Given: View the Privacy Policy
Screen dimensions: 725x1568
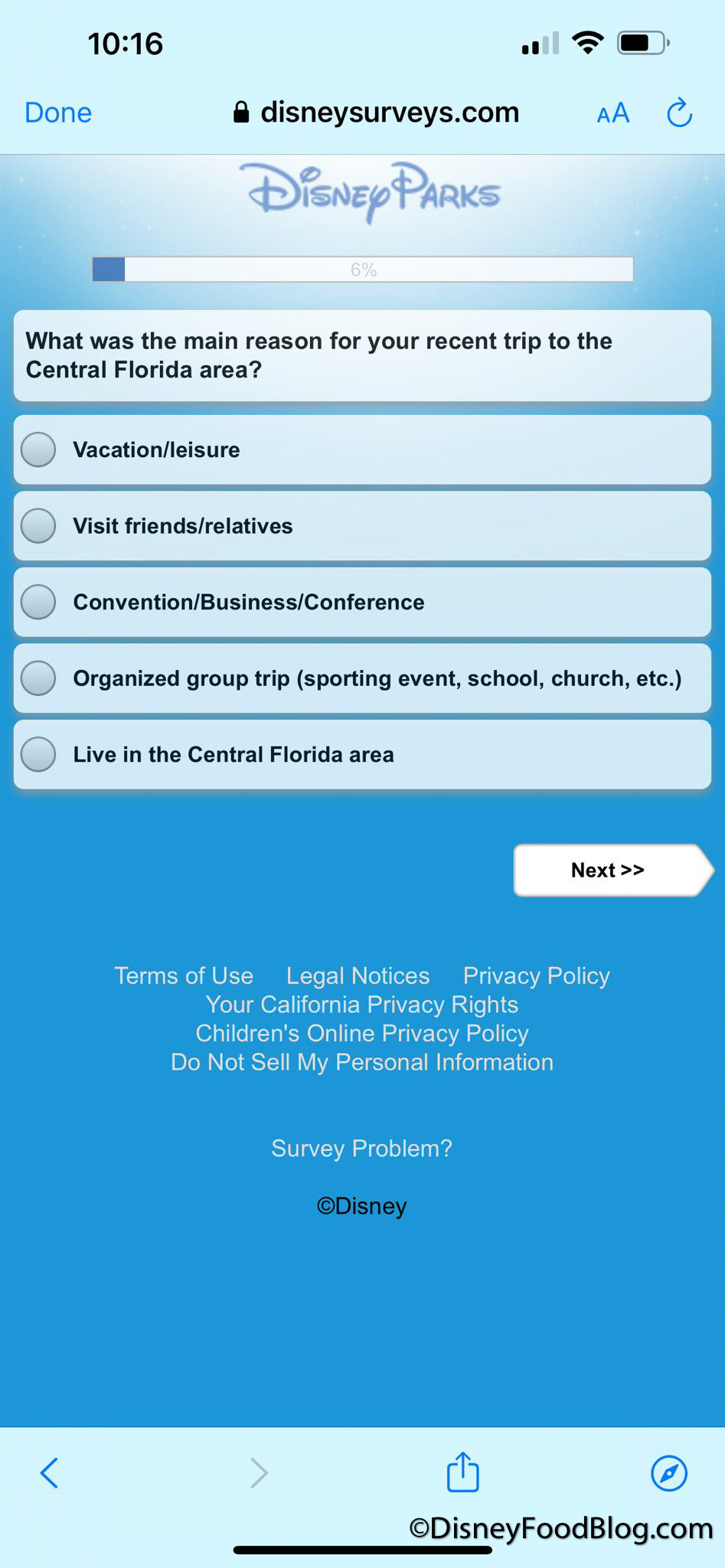Looking at the screenshot, I should [x=536, y=975].
